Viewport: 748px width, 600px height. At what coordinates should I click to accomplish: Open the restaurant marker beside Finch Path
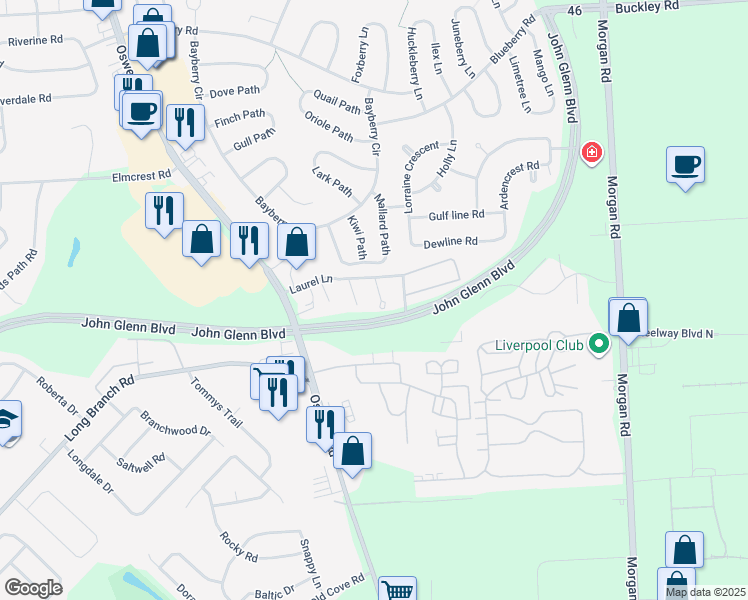[x=186, y=126]
